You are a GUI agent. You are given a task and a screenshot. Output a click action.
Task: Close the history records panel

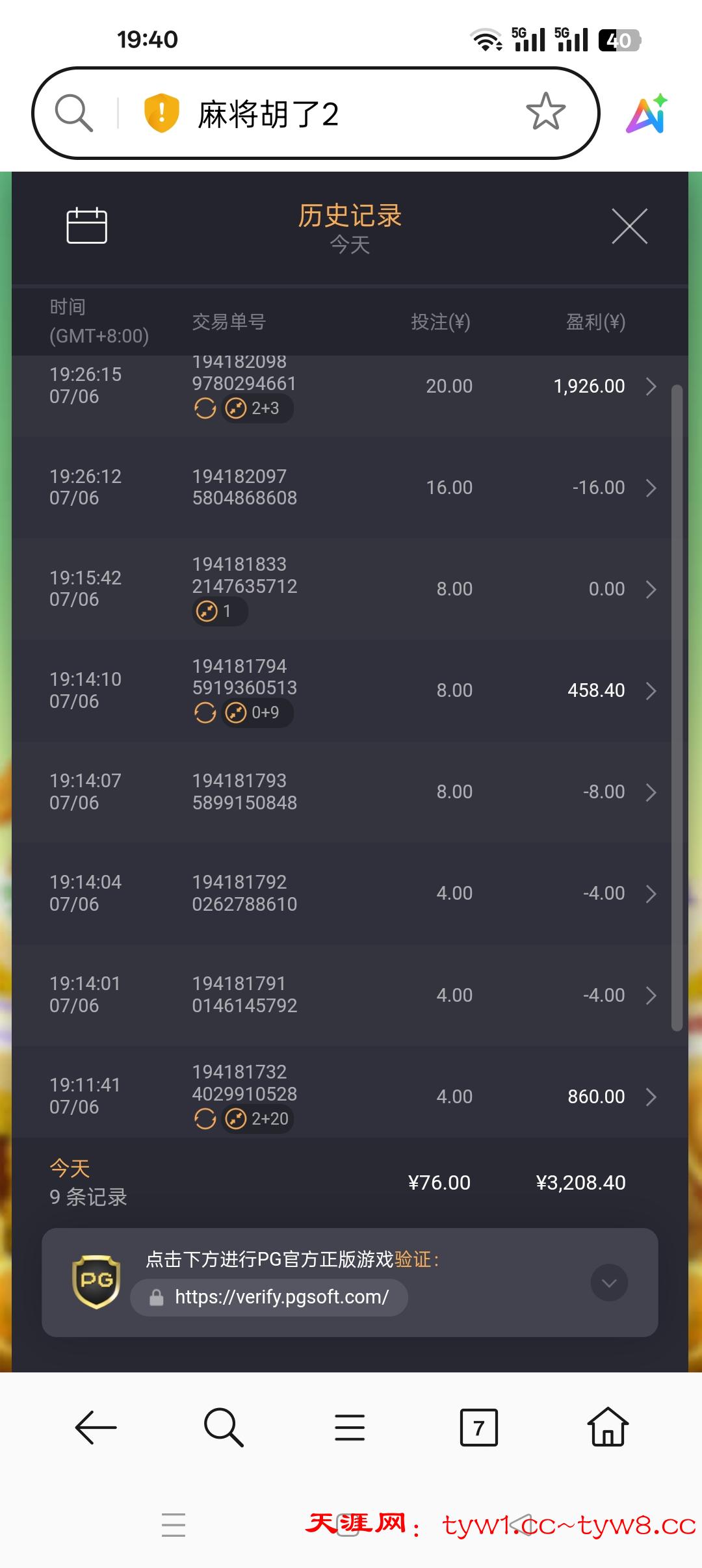coord(629,226)
